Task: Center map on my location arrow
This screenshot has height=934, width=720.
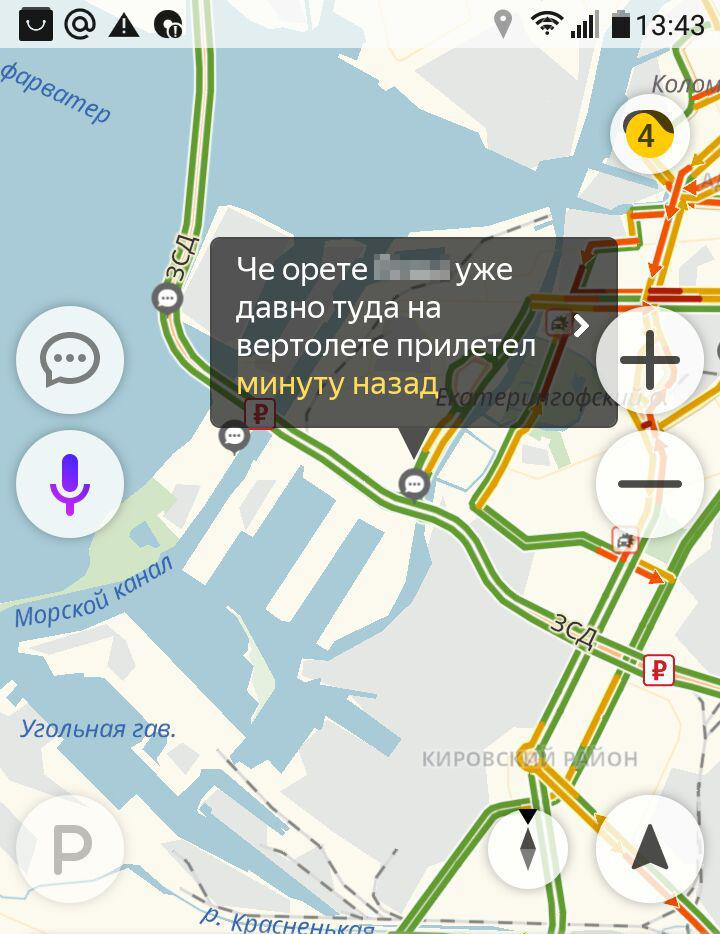Action: point(649,849)
